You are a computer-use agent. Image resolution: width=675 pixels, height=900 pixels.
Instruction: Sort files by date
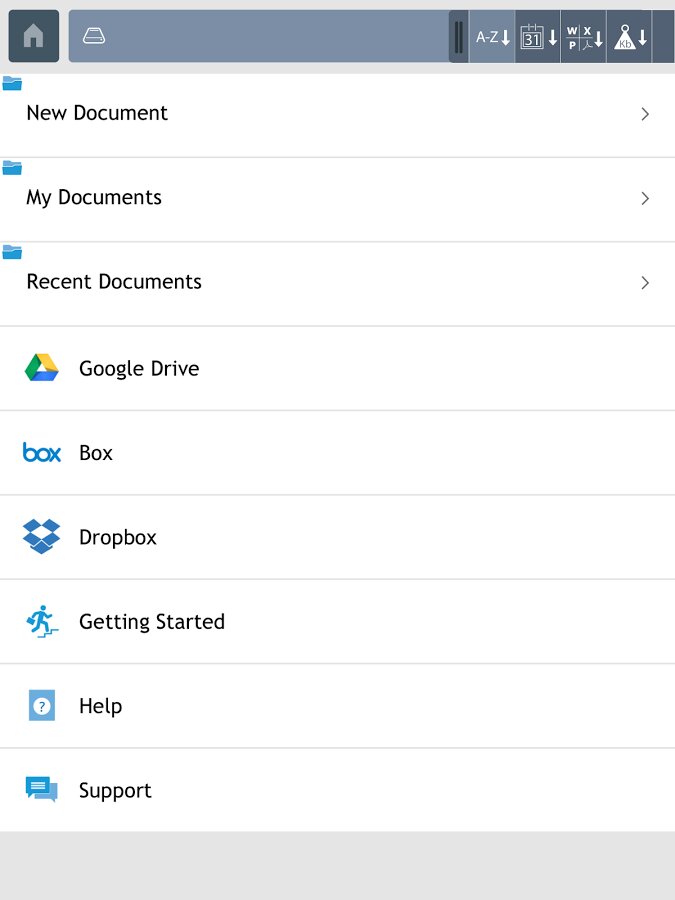[x=538, y=37]
